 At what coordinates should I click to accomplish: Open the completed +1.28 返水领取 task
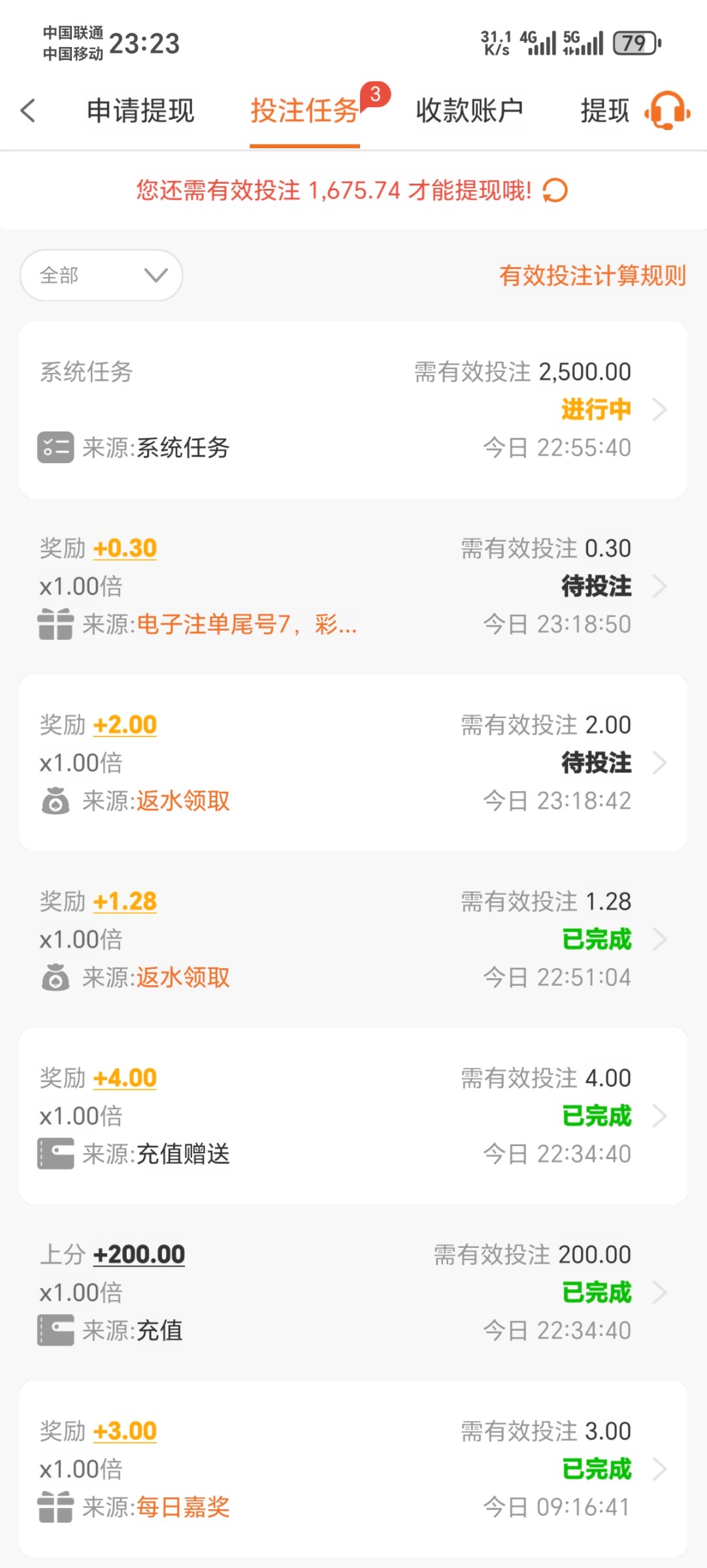(x=353, y=939)
